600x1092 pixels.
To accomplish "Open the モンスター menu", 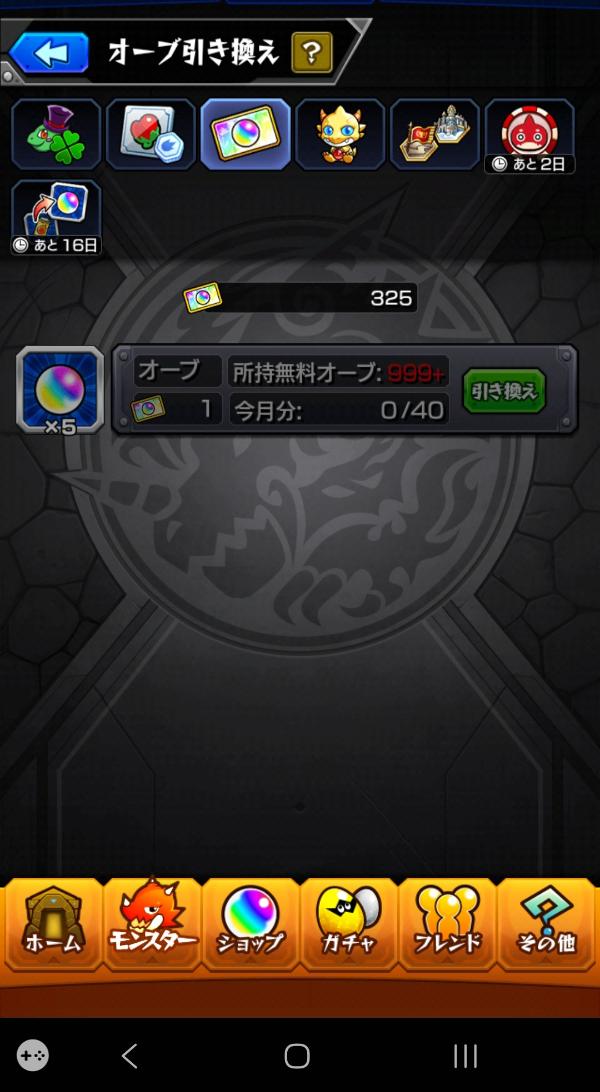I will click(x=151, y=924).
